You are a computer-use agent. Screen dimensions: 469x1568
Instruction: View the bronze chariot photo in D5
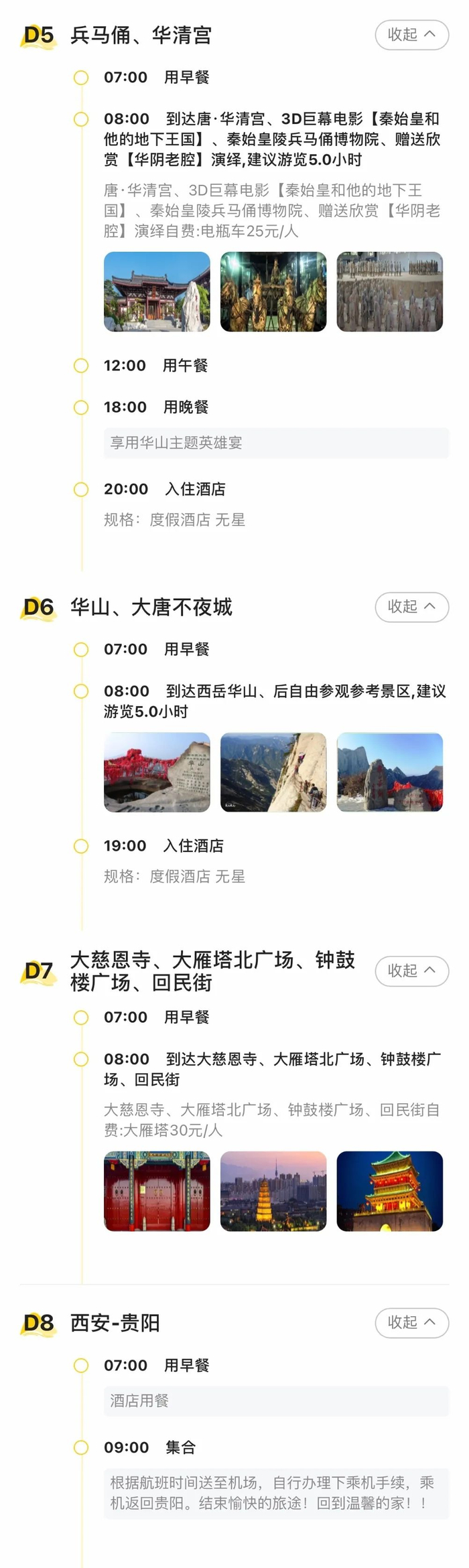click(273, 292)
